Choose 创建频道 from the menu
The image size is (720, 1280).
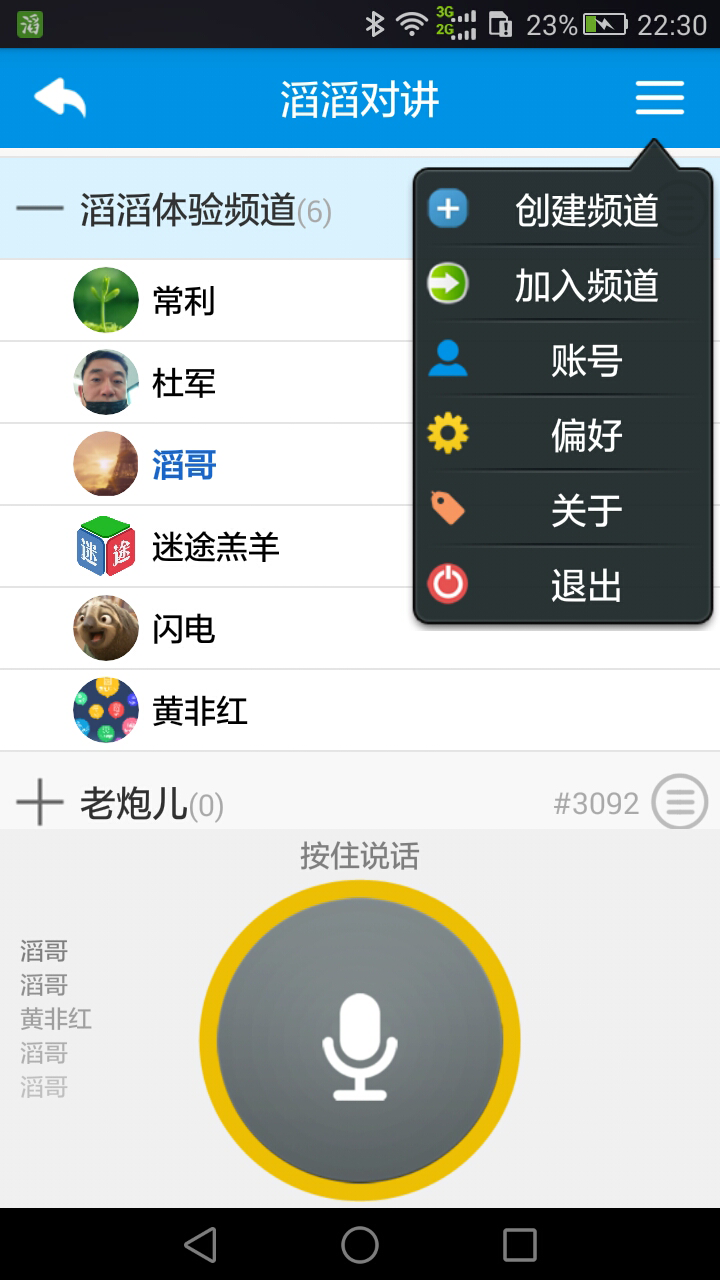pyautogui.click(x=590, y=211)
